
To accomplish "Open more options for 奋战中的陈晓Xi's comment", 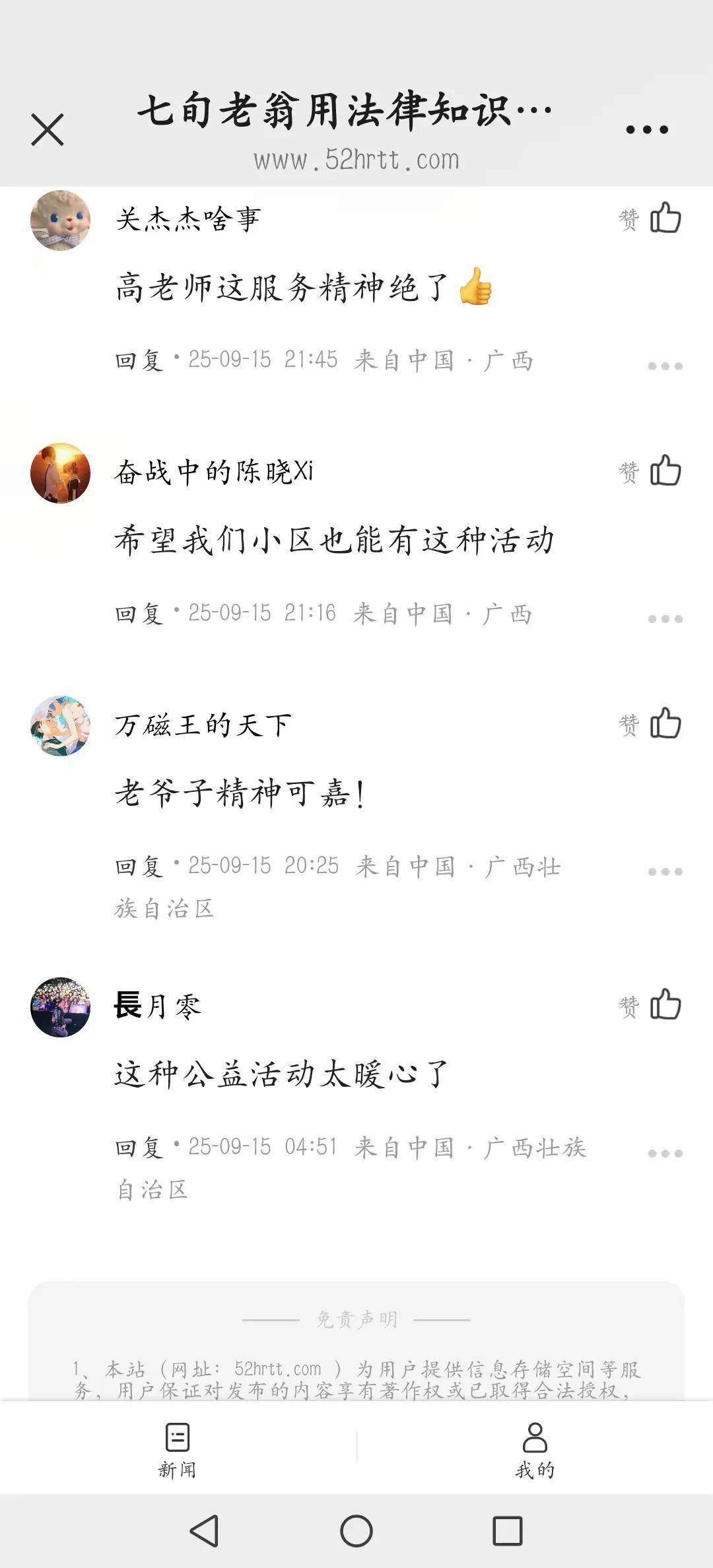I will click(665, 619).
